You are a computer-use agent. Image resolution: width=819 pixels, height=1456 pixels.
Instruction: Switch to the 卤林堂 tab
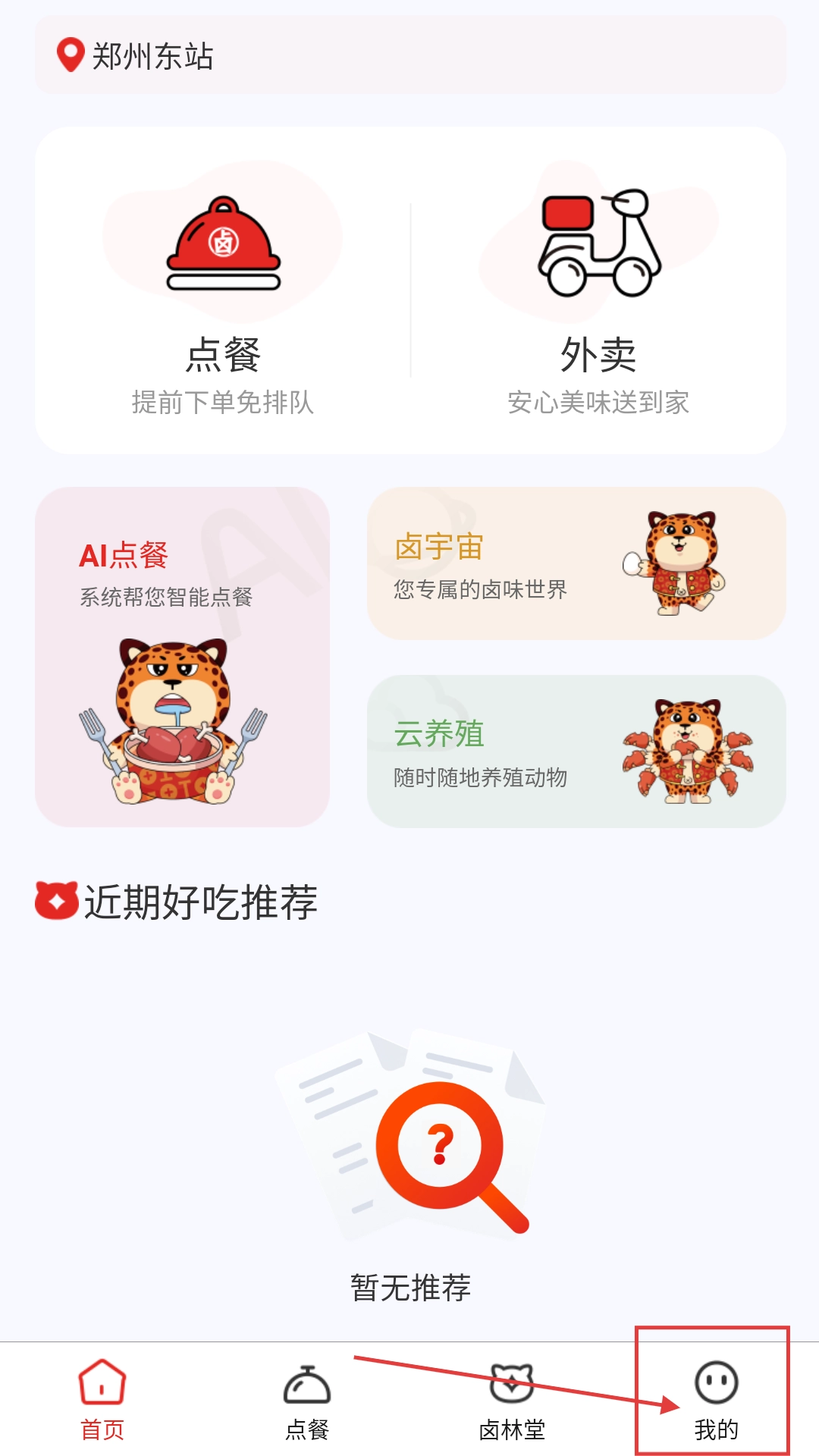(512, 1400)
